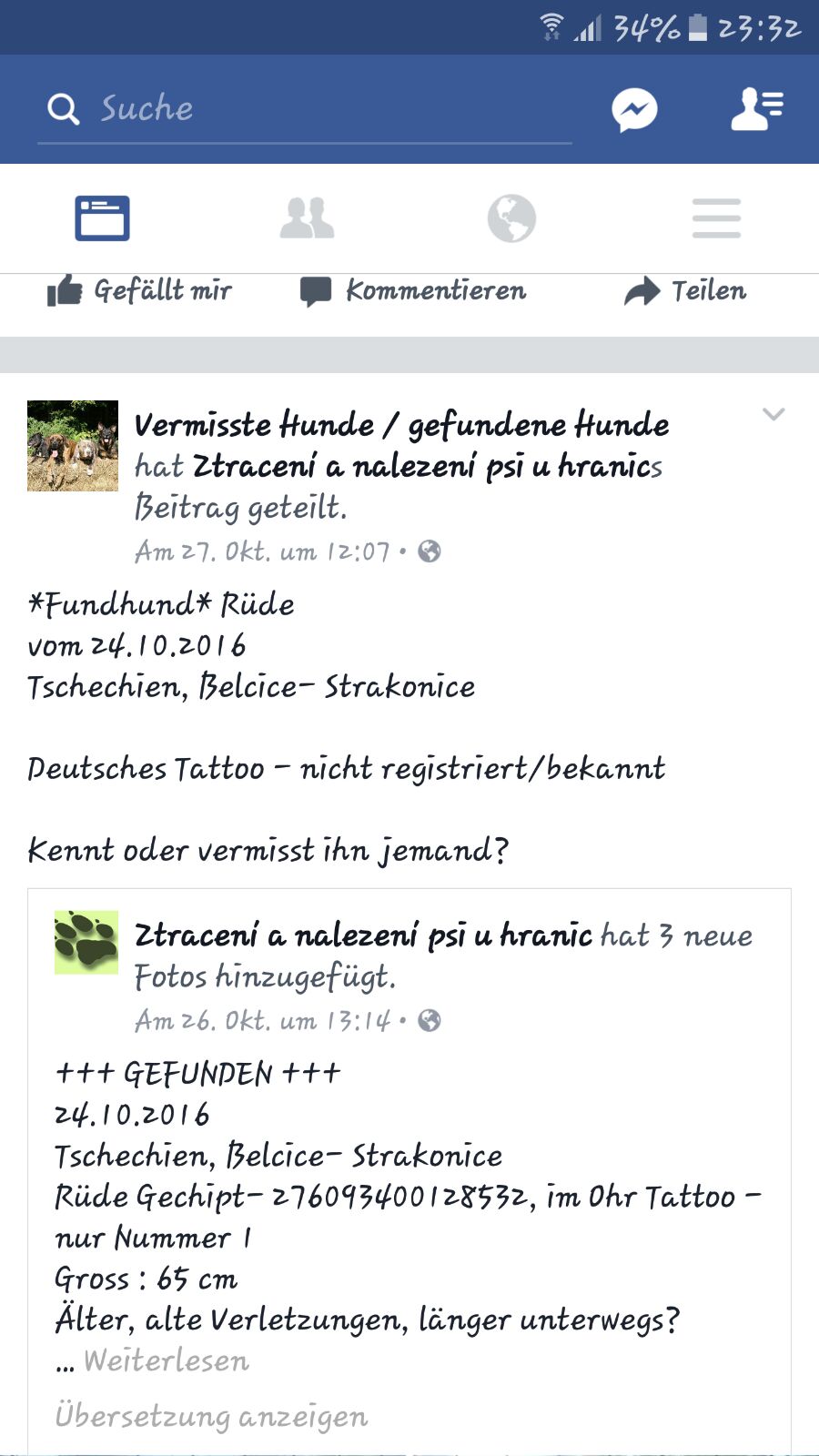This screenshot has height=1456, width=819.
Task: Tap Weiterlesen to read more
Action: click(167, 1361)
